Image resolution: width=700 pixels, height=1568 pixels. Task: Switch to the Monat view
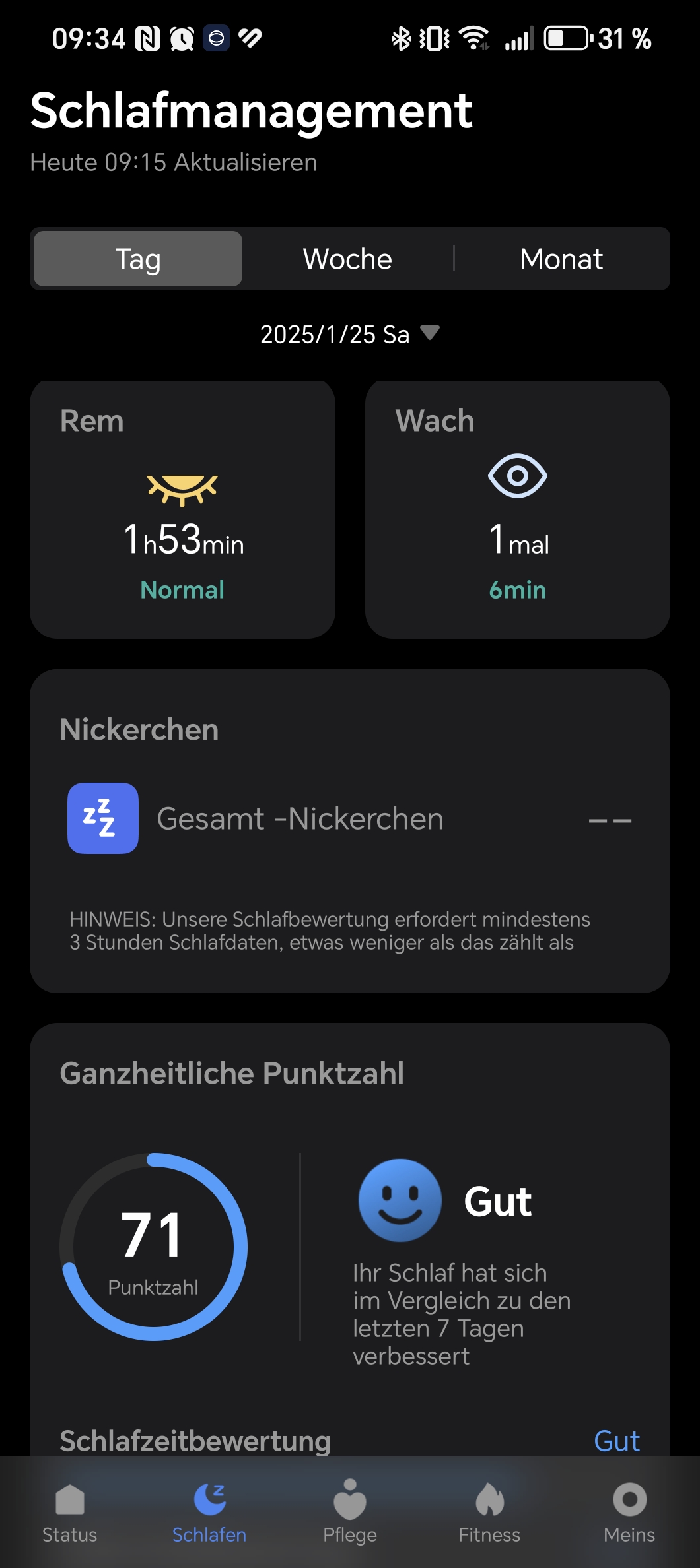coord(561,259)
